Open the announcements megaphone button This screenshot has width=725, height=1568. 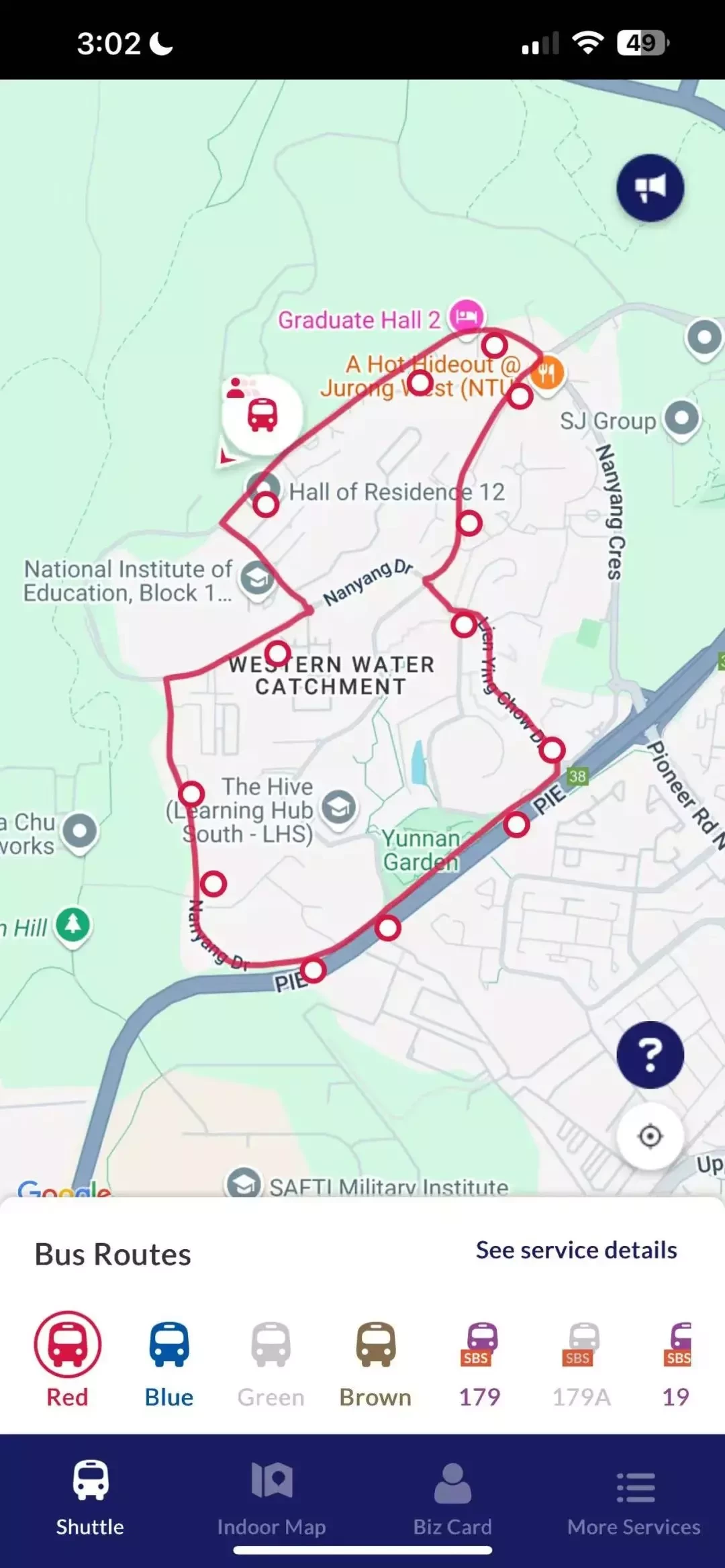[x=650, y=188]
